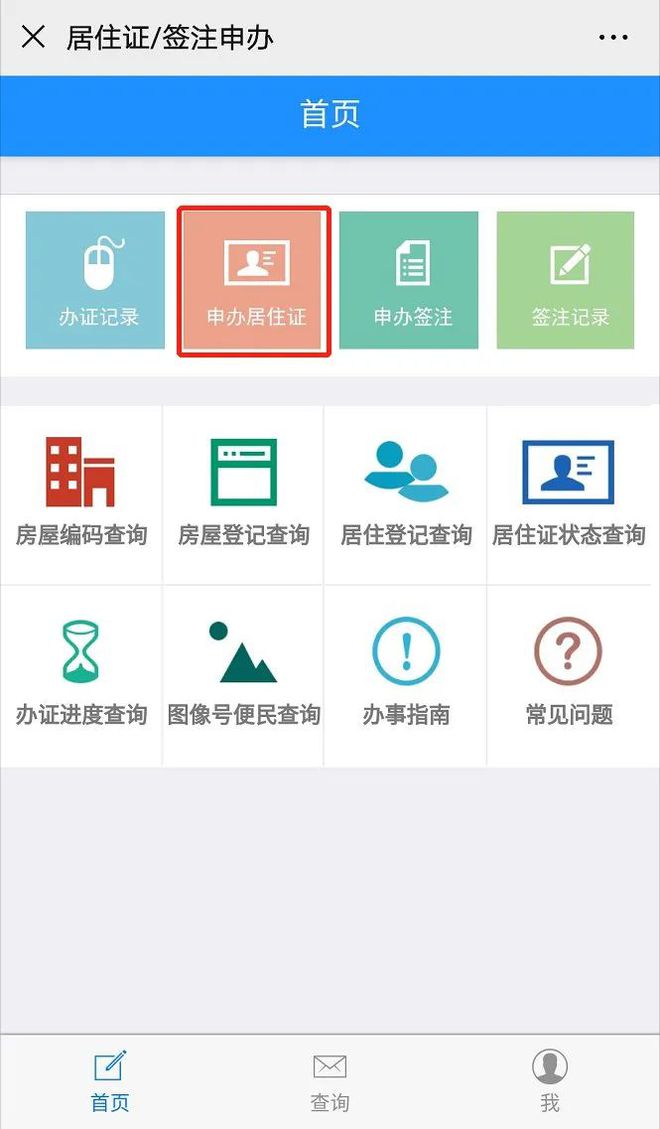Check 居住证状态查询

[568, 494]
